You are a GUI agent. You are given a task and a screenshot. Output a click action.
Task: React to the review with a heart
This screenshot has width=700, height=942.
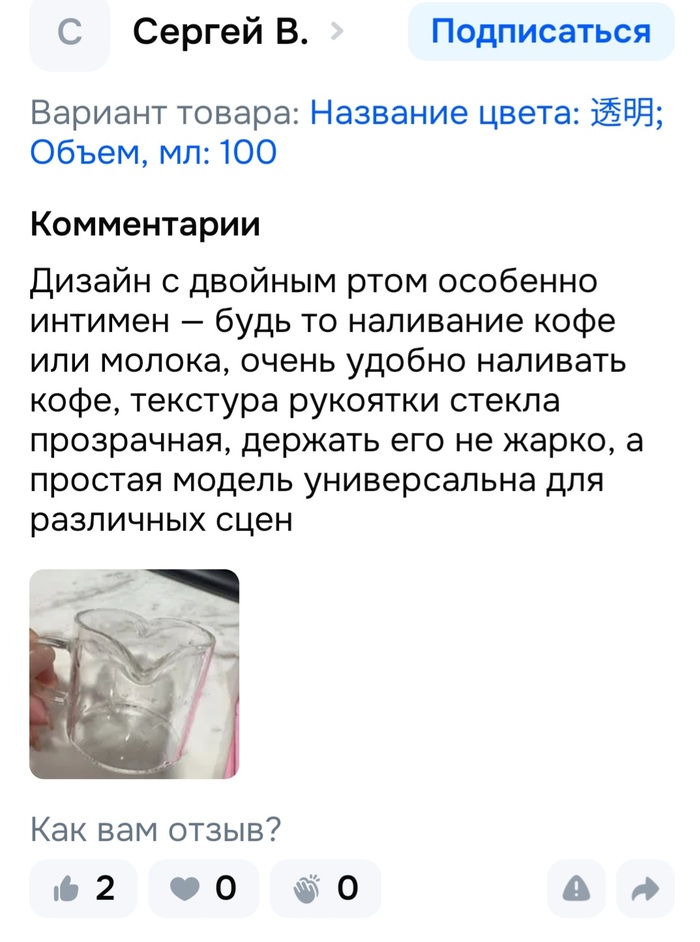(204, 887)
